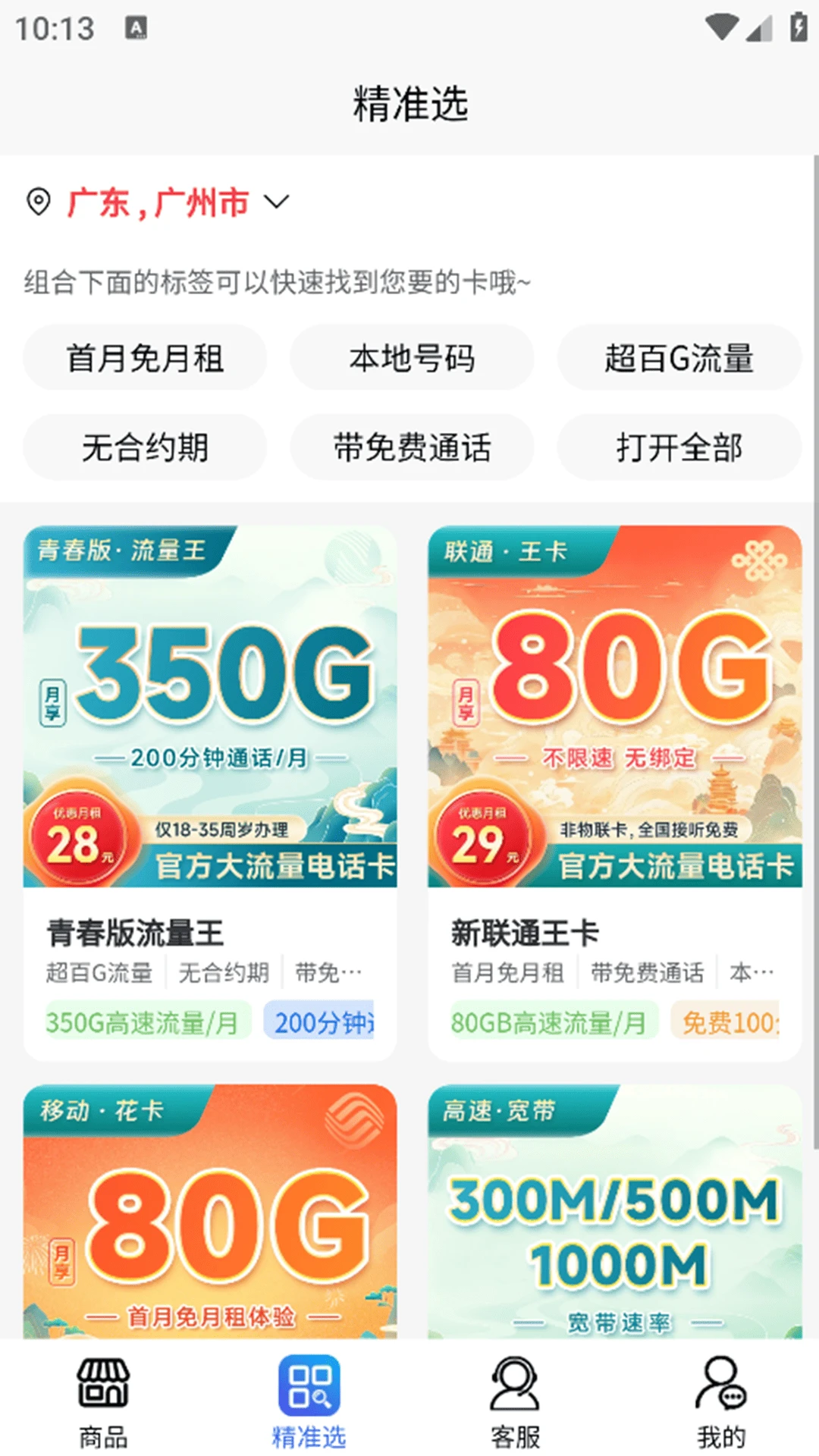The height and width of the screenshot is (1456, 819).
Task: Apply the 带免费通话 filter
Action: [412, 447]
